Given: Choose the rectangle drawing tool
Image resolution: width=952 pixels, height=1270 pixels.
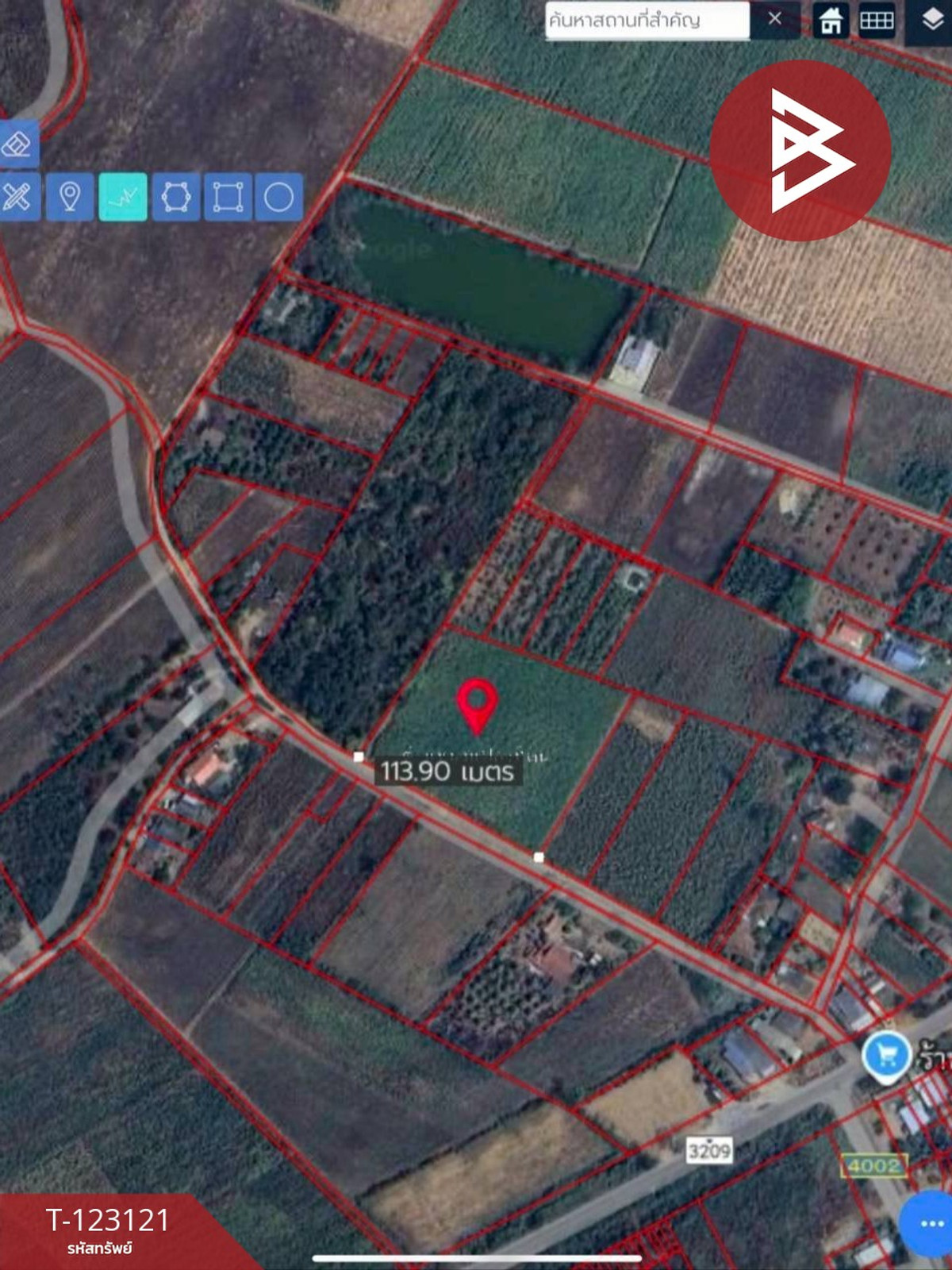Looking at the screenshot, I should tap(228, 196).
